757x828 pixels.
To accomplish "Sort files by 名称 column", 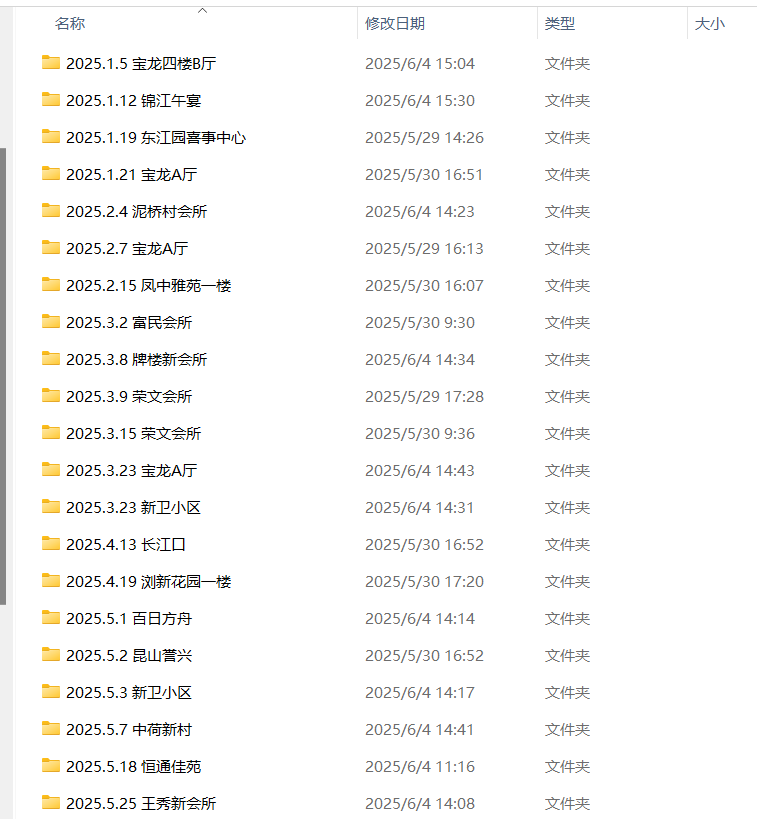I will tap(70, 24).
